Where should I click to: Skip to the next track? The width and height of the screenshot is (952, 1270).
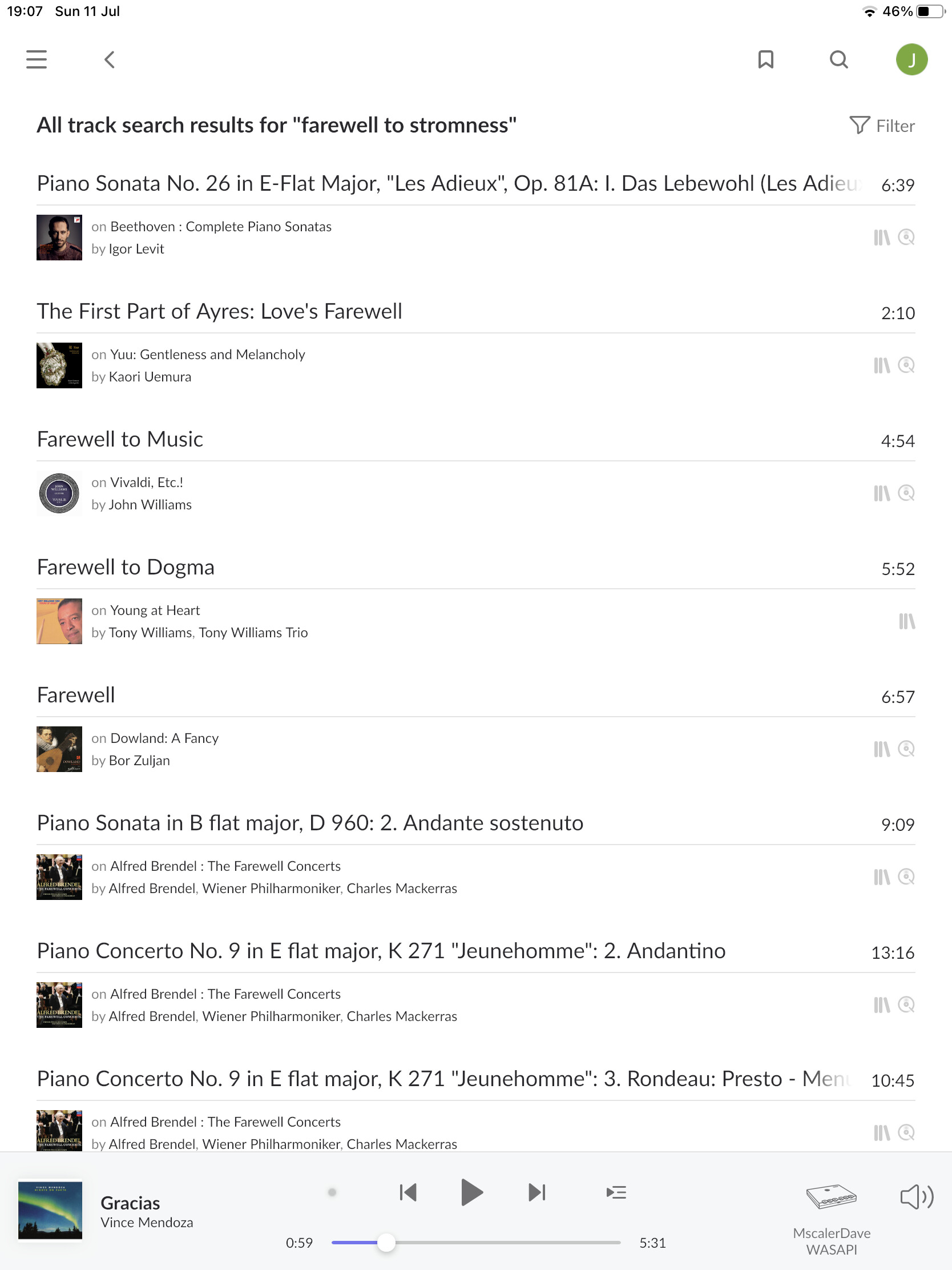(536, 1192)
